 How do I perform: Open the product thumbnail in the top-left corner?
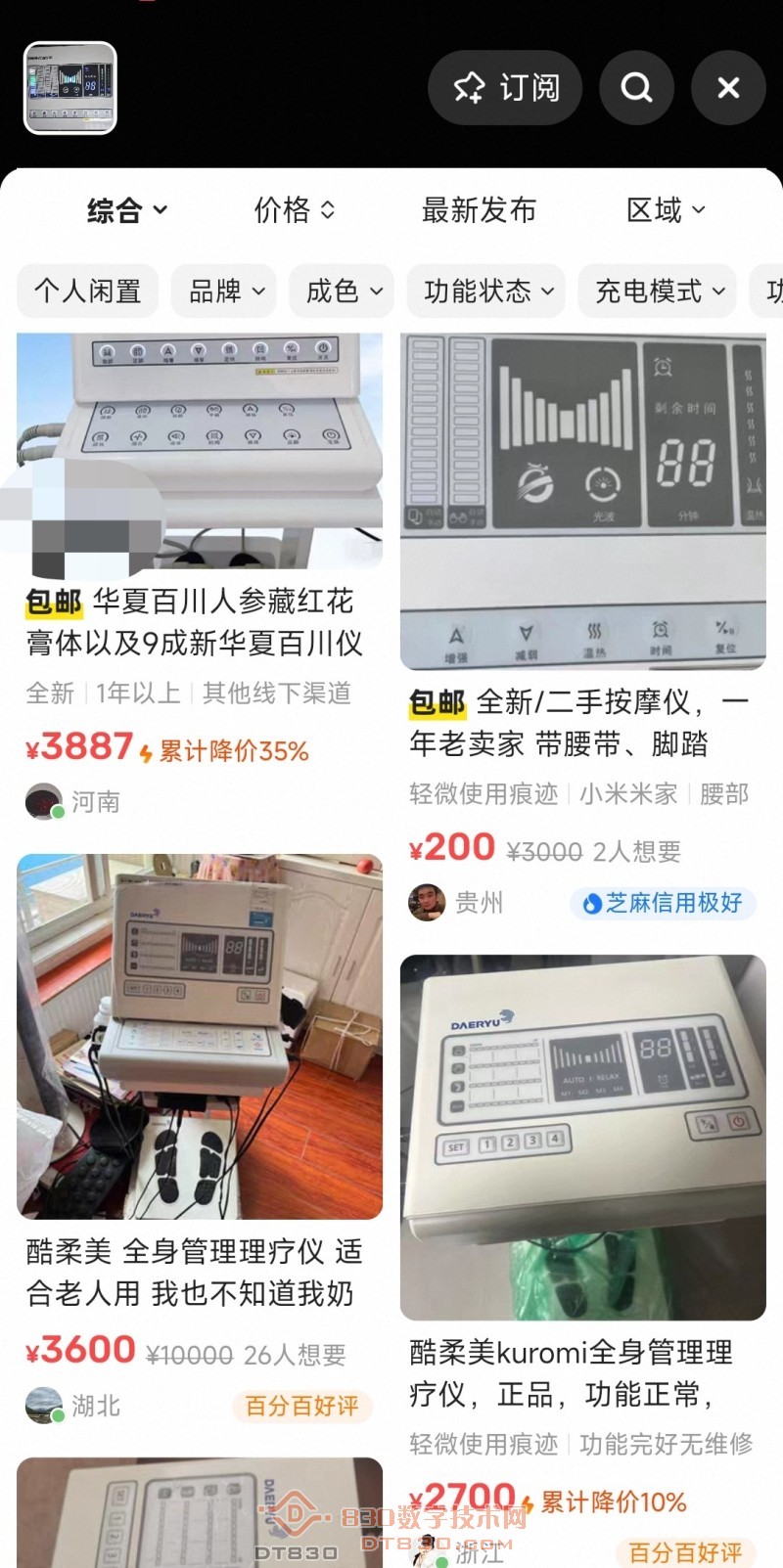click(x=70, y=88)
